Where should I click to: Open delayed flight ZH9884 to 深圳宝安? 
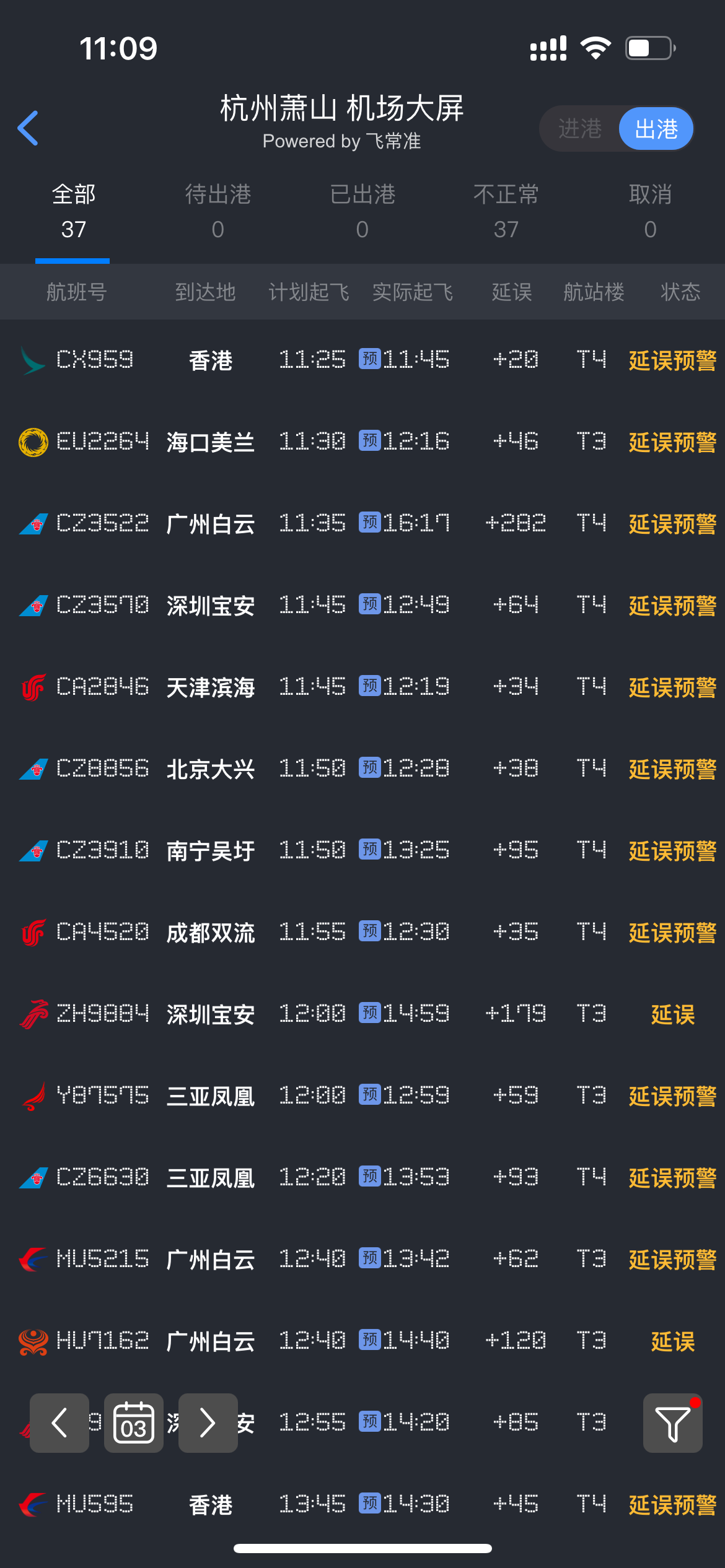pyautogui.click(x=362, y=1014)
